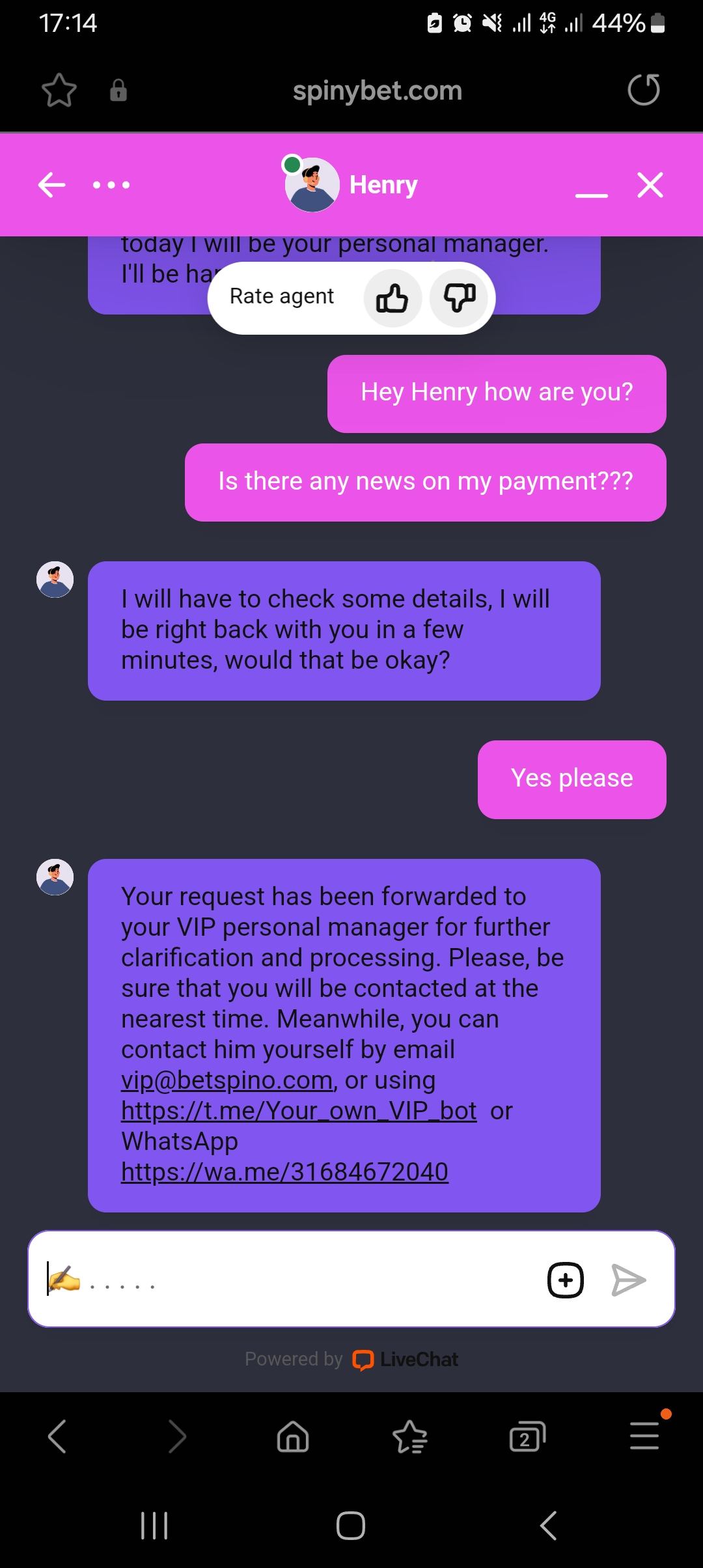Rate the agent with thumbs down
The height and width of the screenshot is (1568, 703).
pyautogui.click(x=460, y=299)
